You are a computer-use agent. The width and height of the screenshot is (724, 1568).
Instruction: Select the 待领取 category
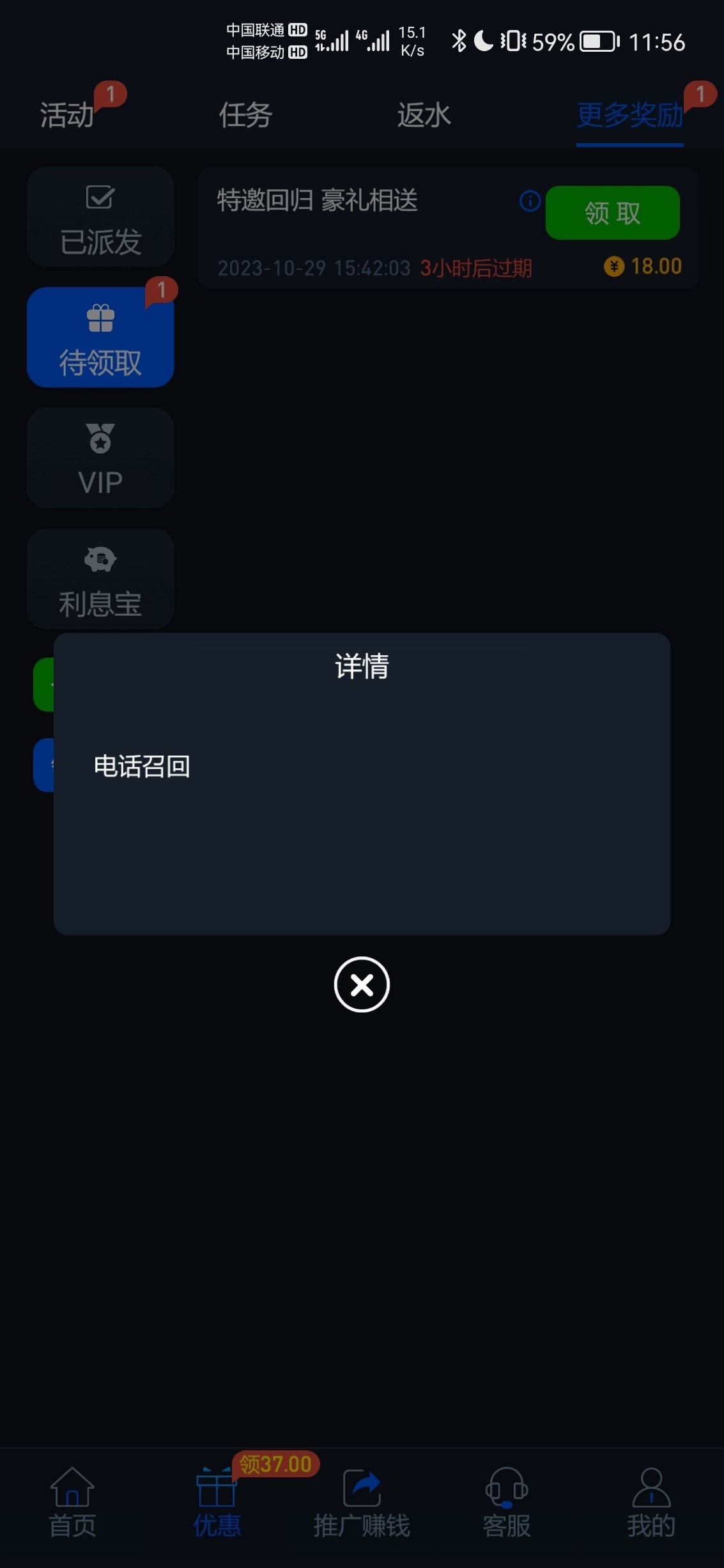[x=100, y=338]
